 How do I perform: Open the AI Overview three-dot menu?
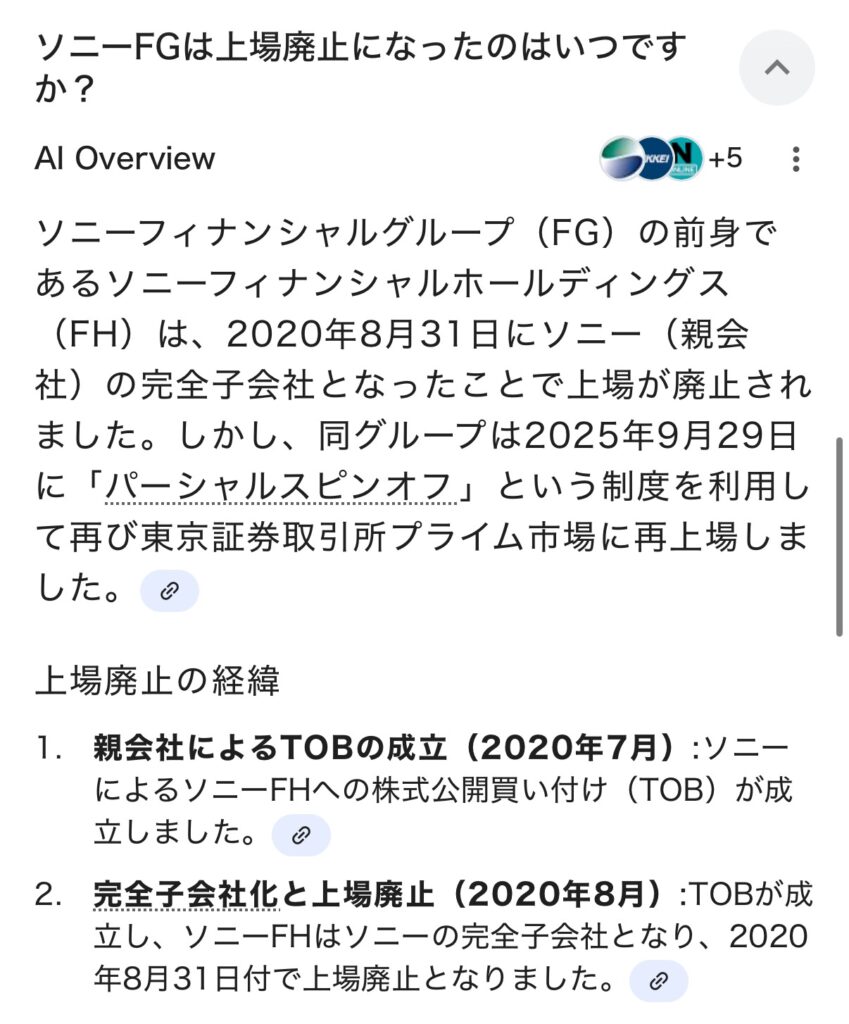796,159
